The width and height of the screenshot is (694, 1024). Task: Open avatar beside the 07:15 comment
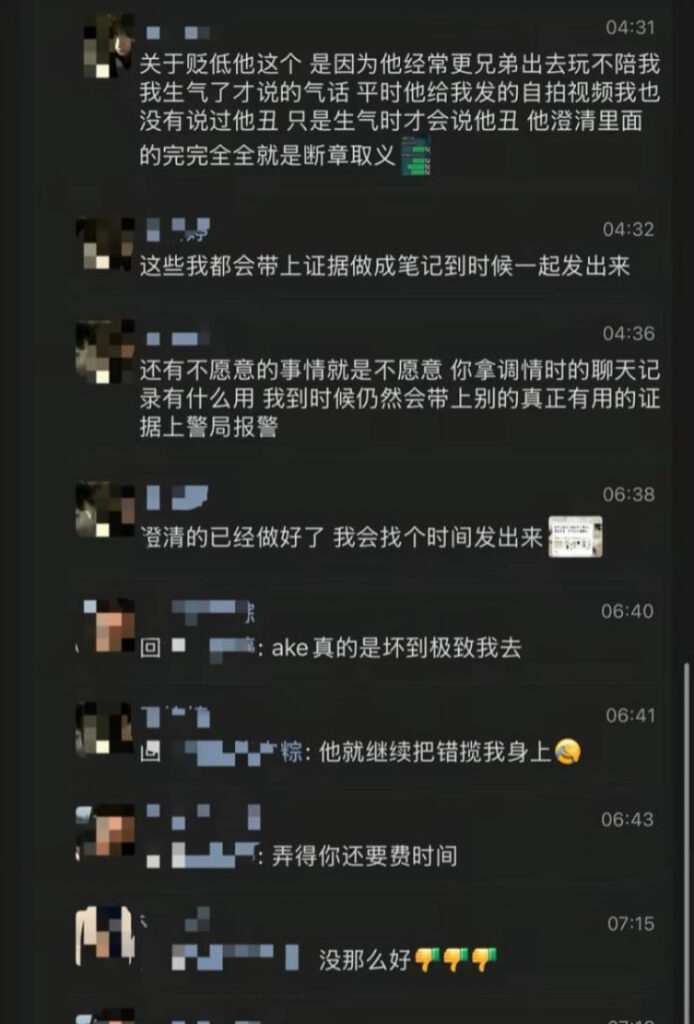click(x=105, y=937)
